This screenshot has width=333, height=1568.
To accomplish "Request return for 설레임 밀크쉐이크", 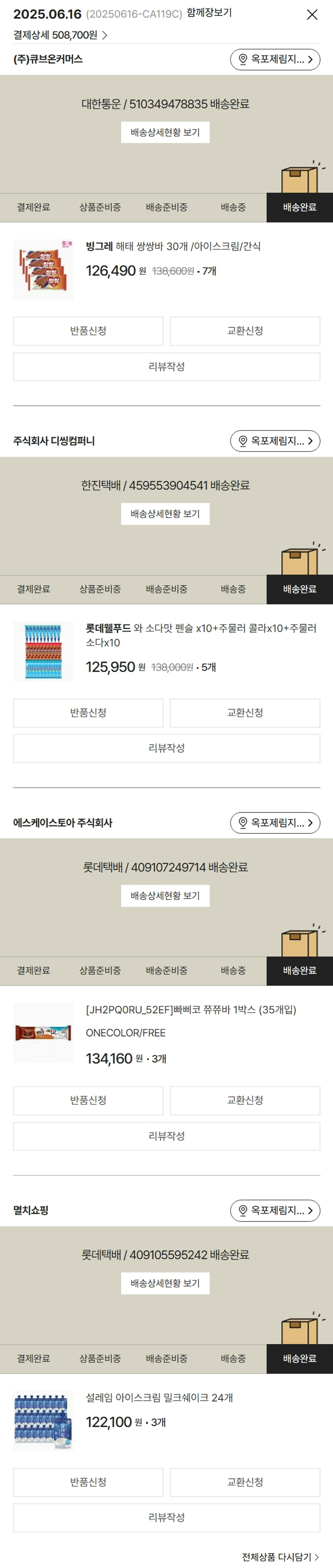I will [x=88, y=1482].
